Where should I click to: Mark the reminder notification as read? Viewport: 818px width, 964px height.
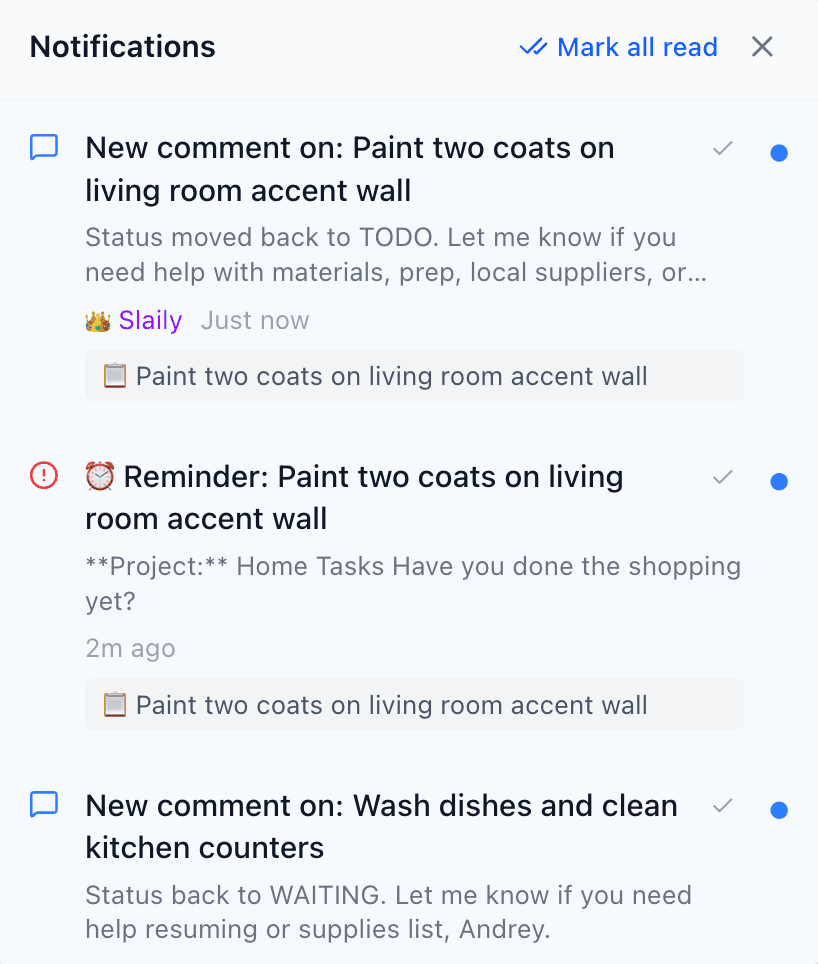coord(722,478)
